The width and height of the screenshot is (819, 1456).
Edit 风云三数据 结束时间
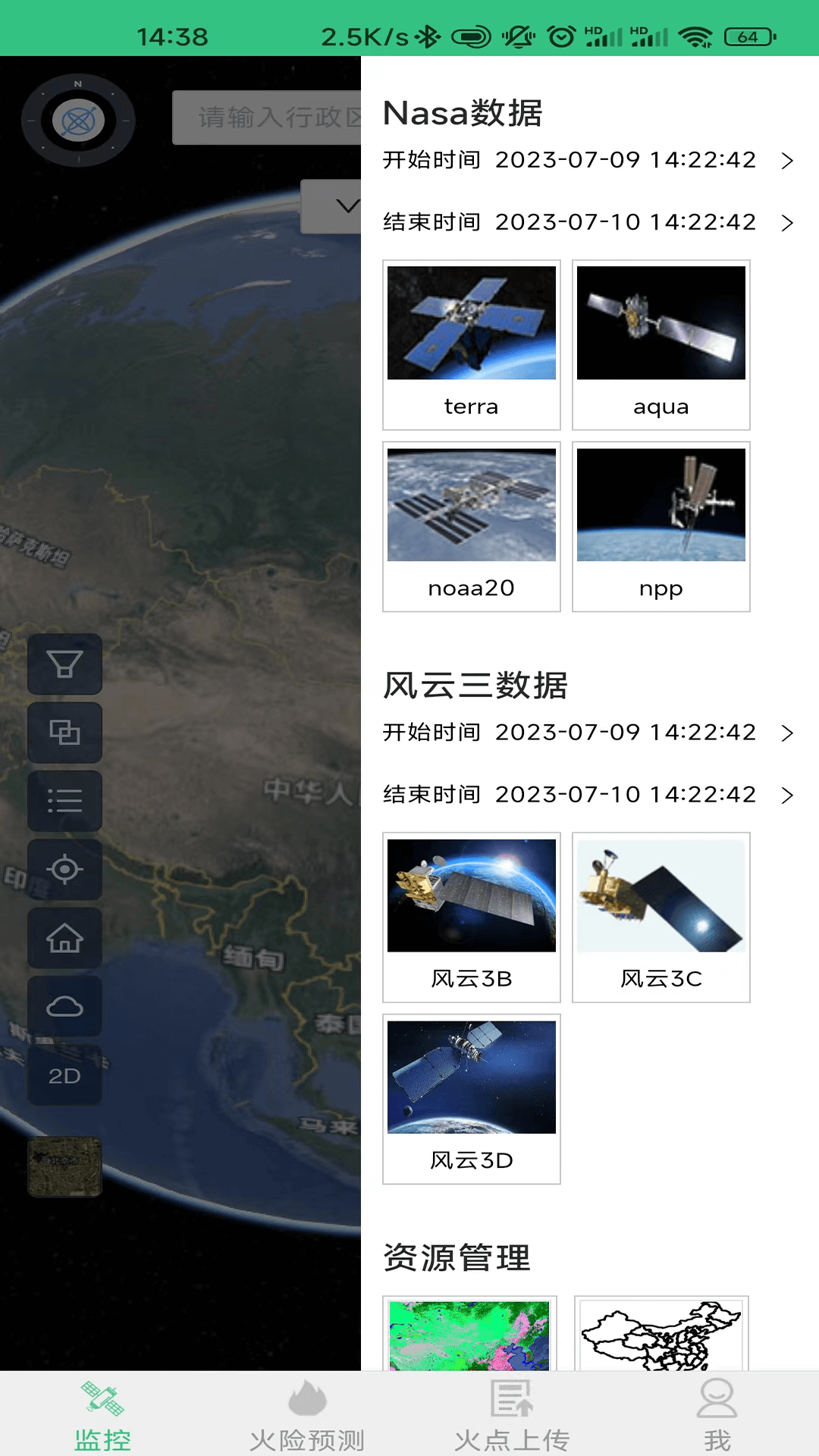coord(589,795)
